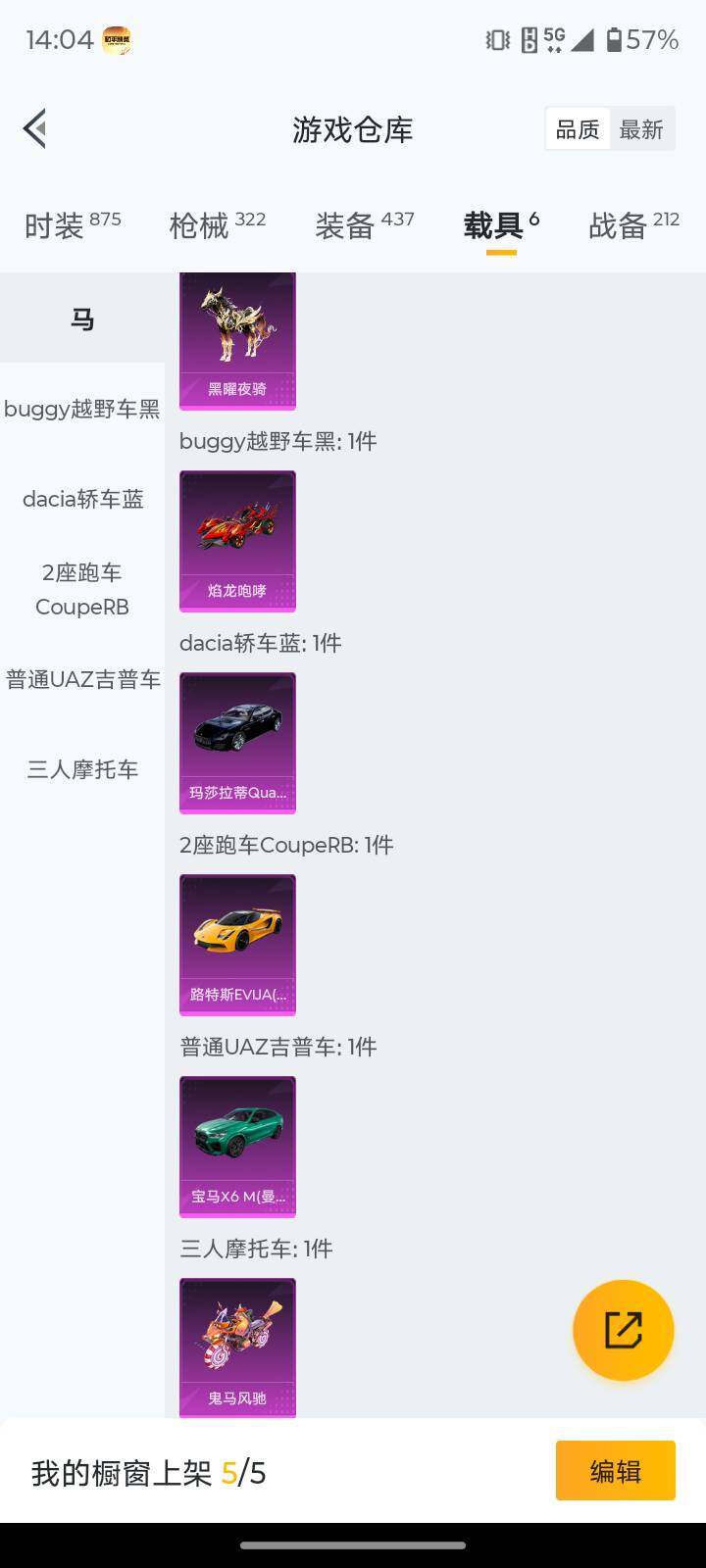Select buggy越野车黑 in the sidebar
706x1568 pixels.
(82, 410)
